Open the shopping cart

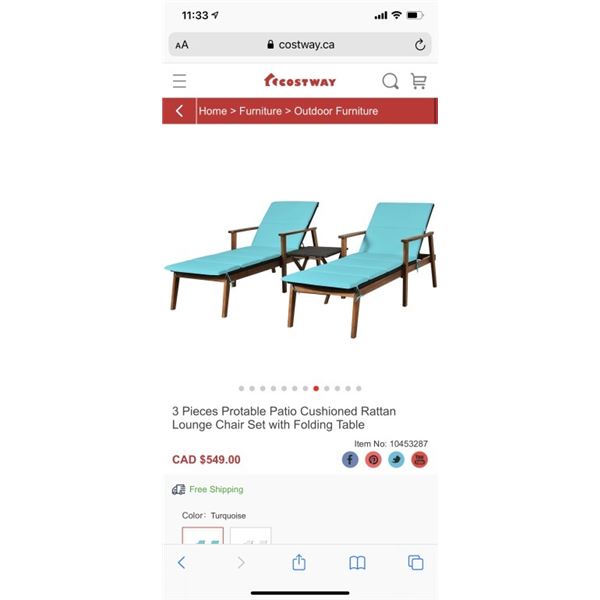tap(419, 81)
